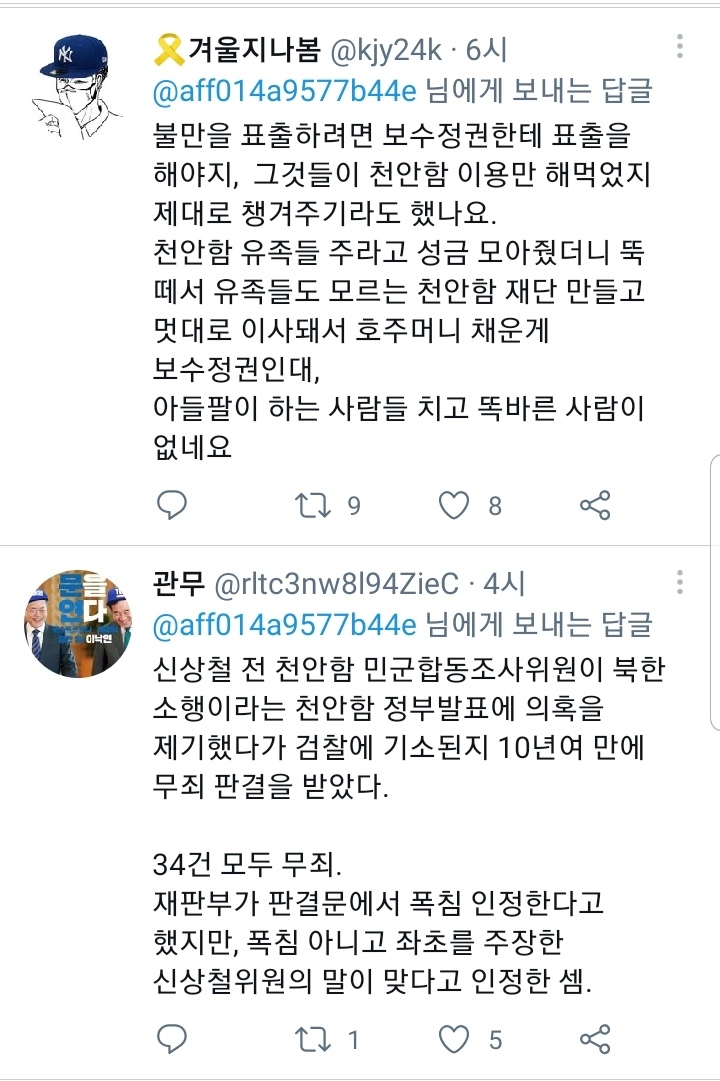
Task: Open 관무 display name profile
Action: [x=179, y=583]
